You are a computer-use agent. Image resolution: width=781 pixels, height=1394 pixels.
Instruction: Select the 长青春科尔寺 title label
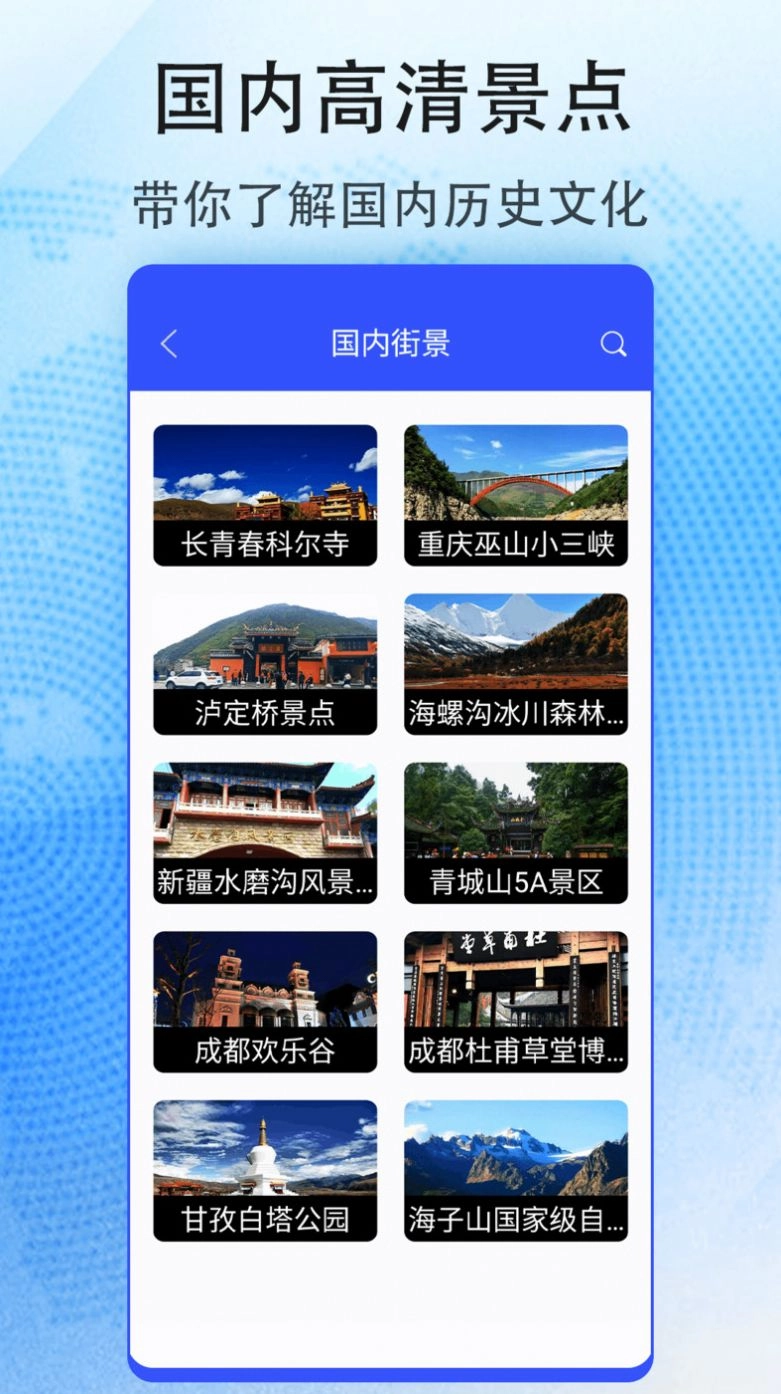click(264, 544)
